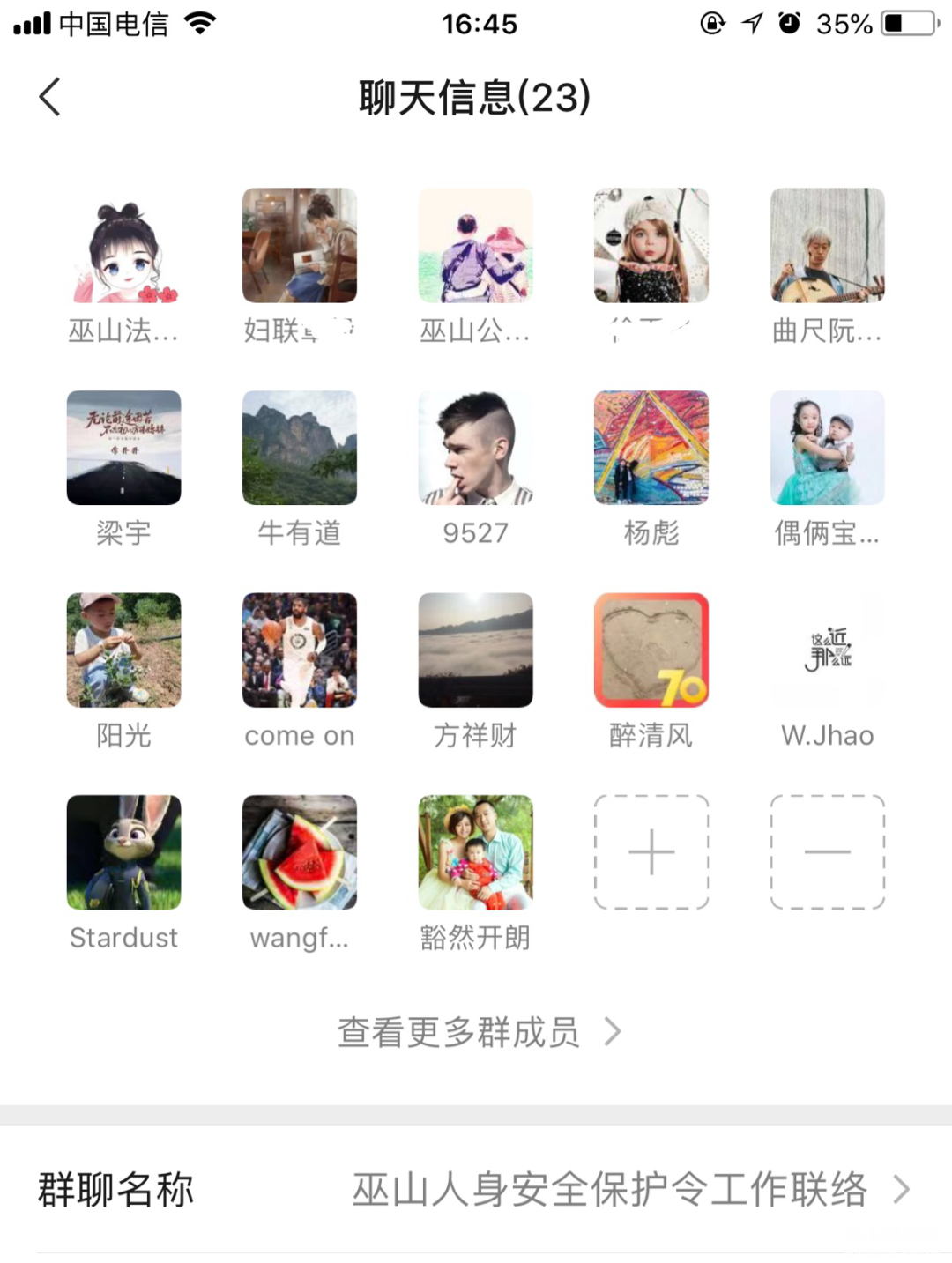This screenshot has height=1263, width=952.
Task: Open member 方祥财's profile
Action: click(475, 650)
